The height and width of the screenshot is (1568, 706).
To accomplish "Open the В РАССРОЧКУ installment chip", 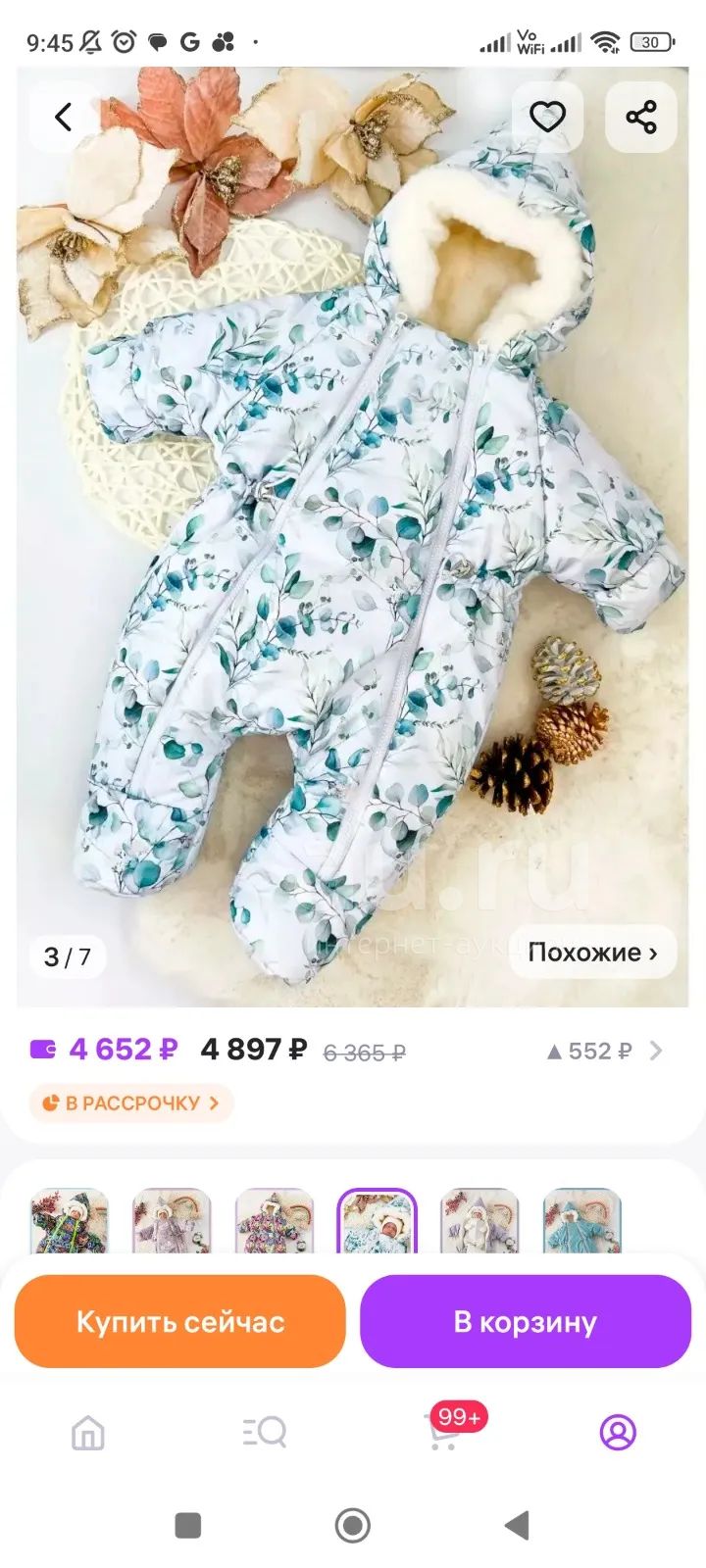I will click(x=131, y=1102).
